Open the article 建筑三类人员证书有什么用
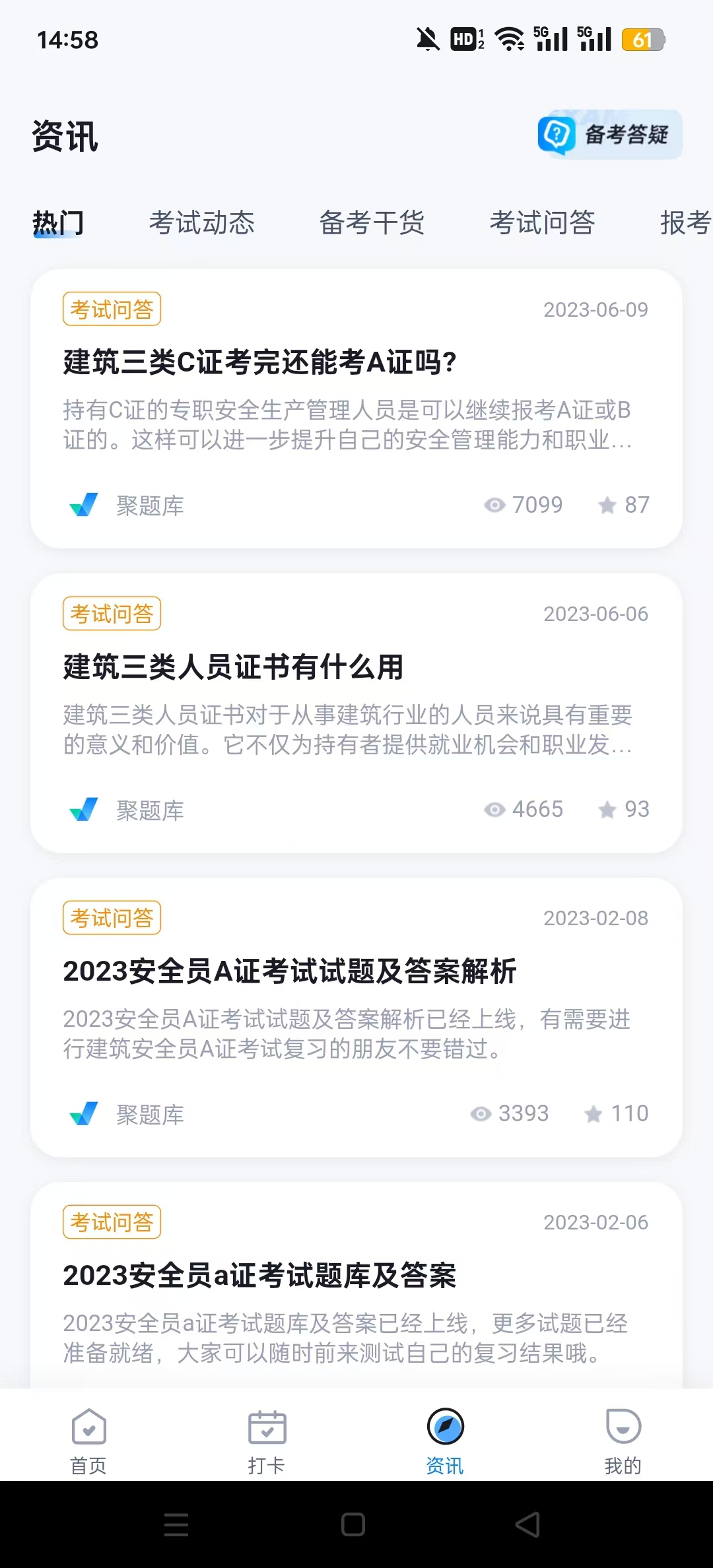The width and height of the screenshot is (713, 1568). [x=232, y=667]
